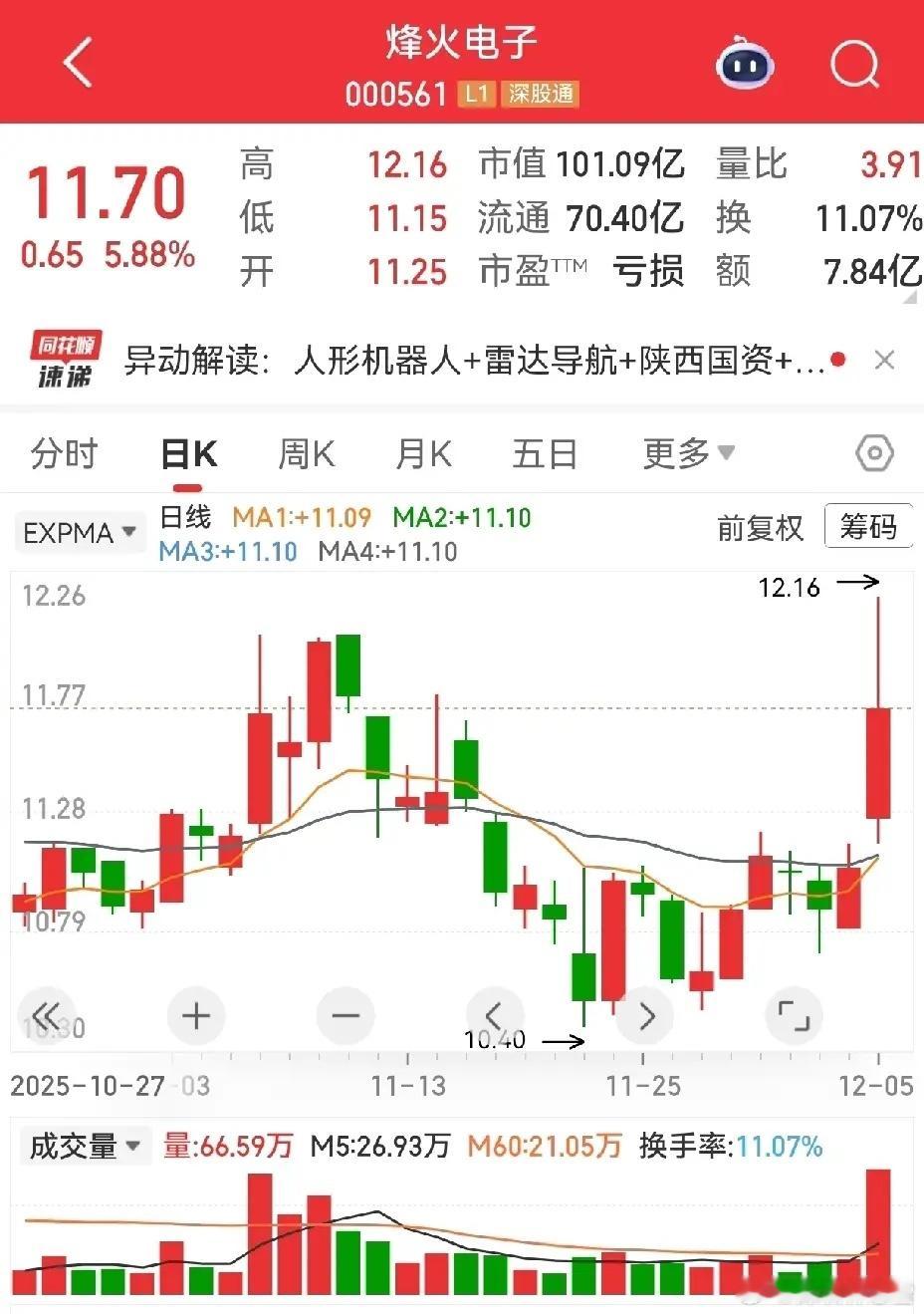Dismiss the 异动解读 banner

(884, 360)
